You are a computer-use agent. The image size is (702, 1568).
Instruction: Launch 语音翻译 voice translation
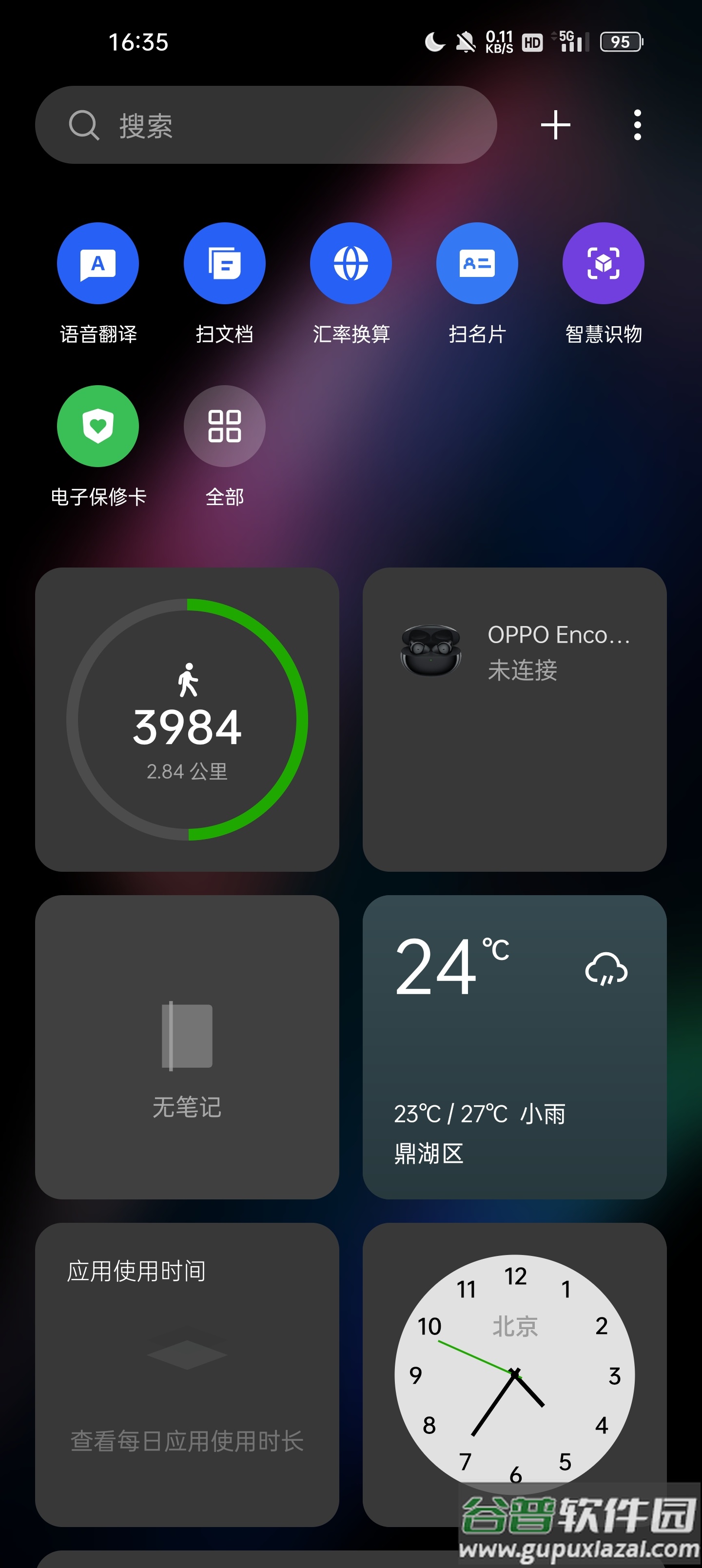[98, 264]
